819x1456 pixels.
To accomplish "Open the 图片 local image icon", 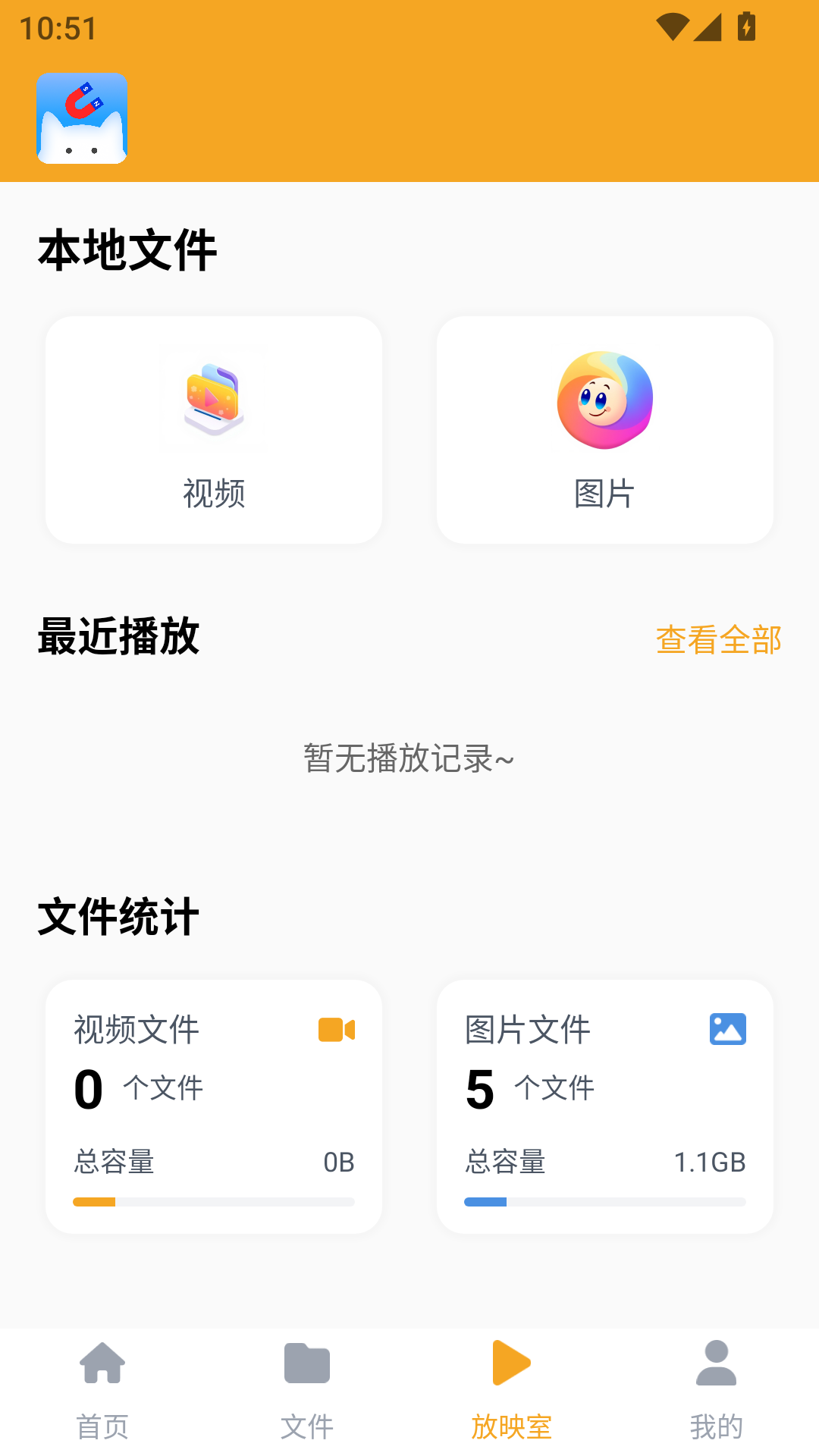I will 604,400.
